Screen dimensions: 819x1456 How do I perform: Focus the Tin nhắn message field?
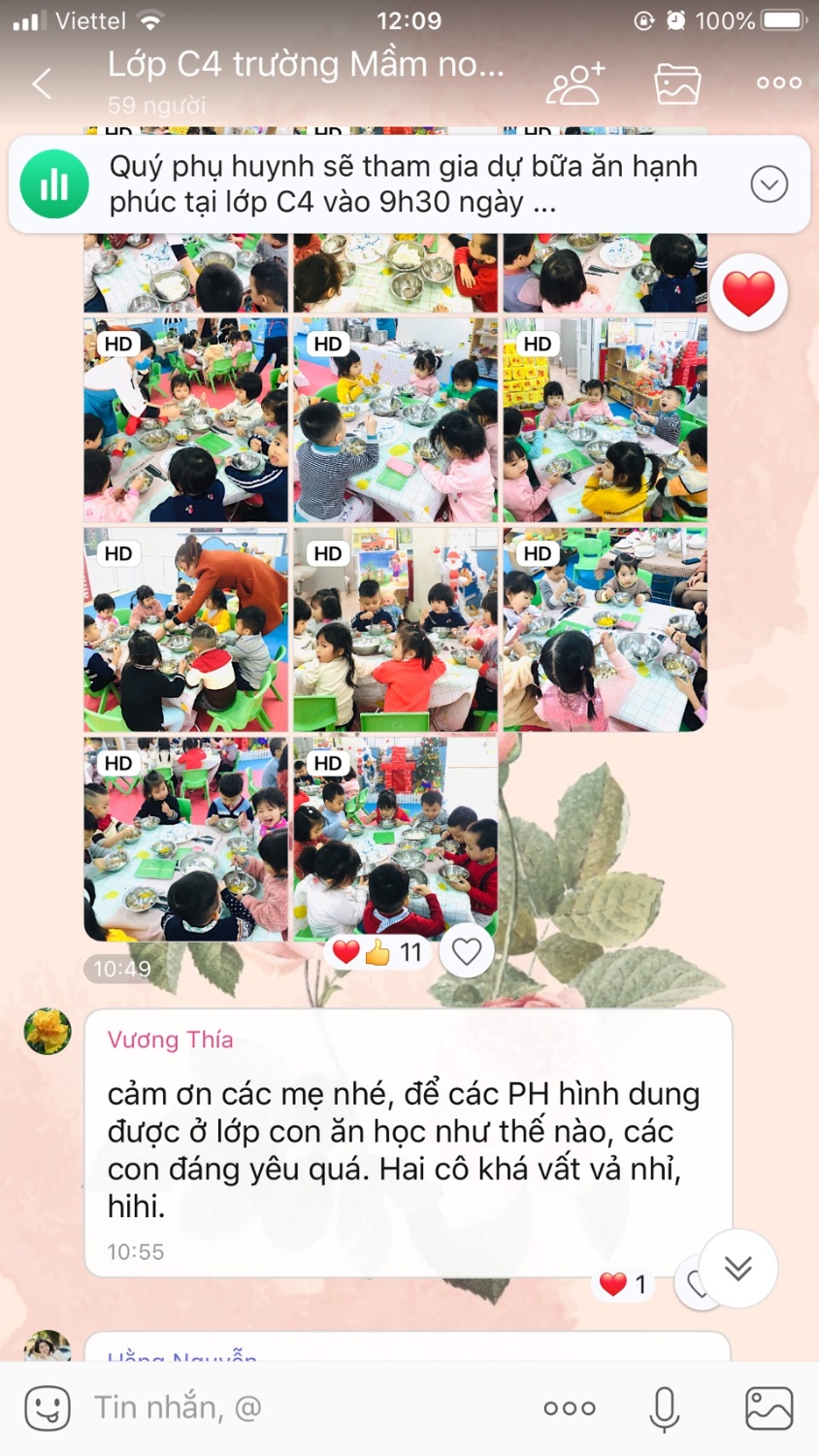coord(291,1408)
